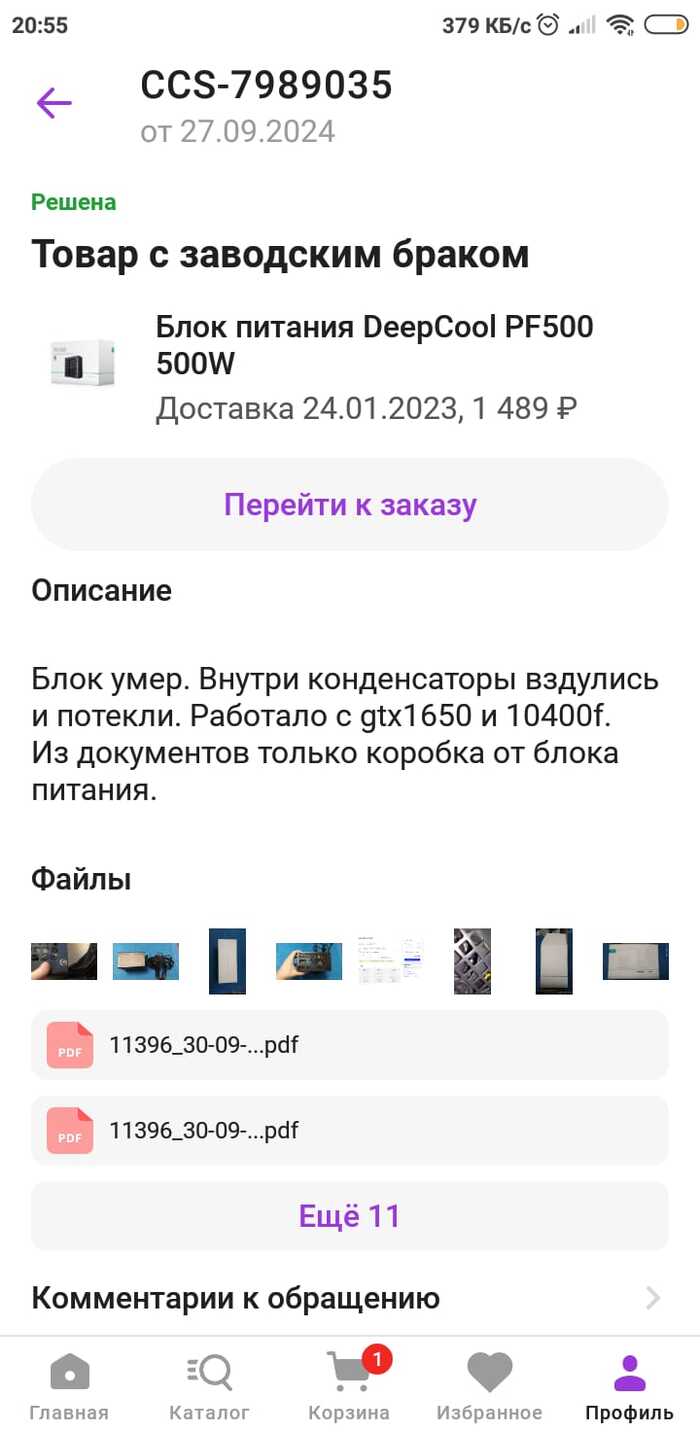
Task: Open the first attached photo in Файлы
Action: coord(64,961)
